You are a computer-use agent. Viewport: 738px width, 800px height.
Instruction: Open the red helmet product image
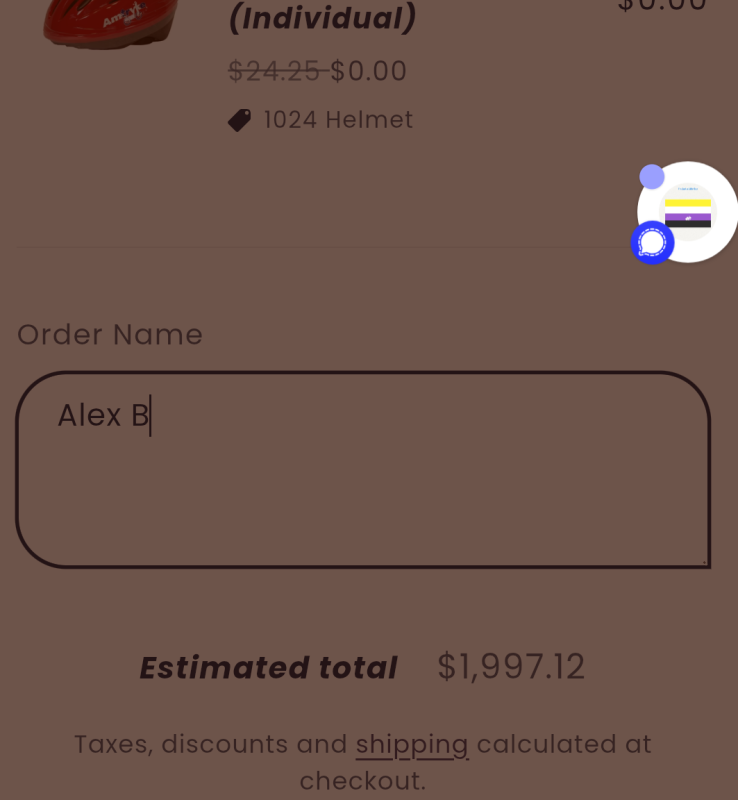click(110, 22)
